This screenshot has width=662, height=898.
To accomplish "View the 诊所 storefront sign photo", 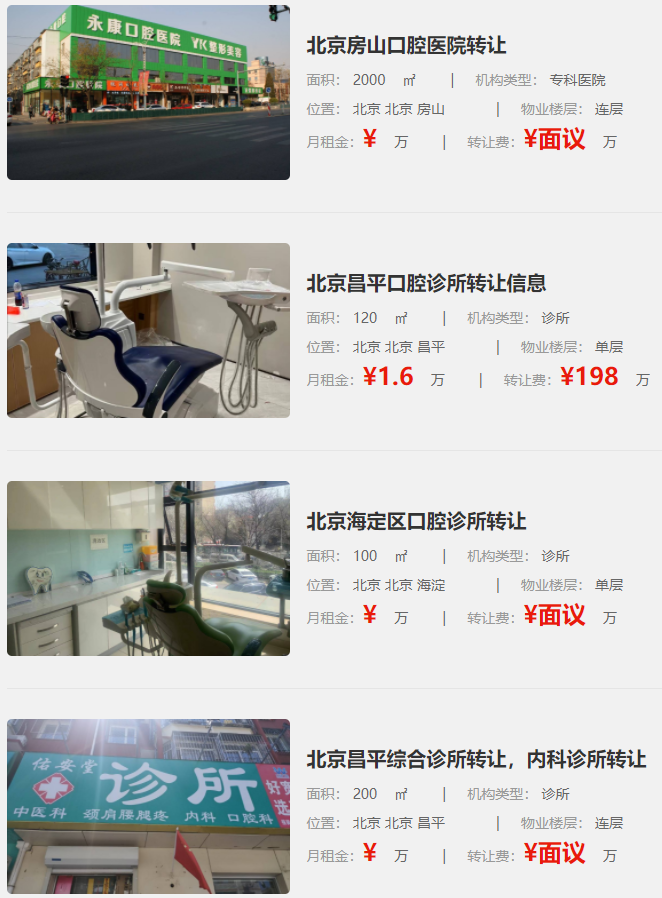I will pos(148,806).
